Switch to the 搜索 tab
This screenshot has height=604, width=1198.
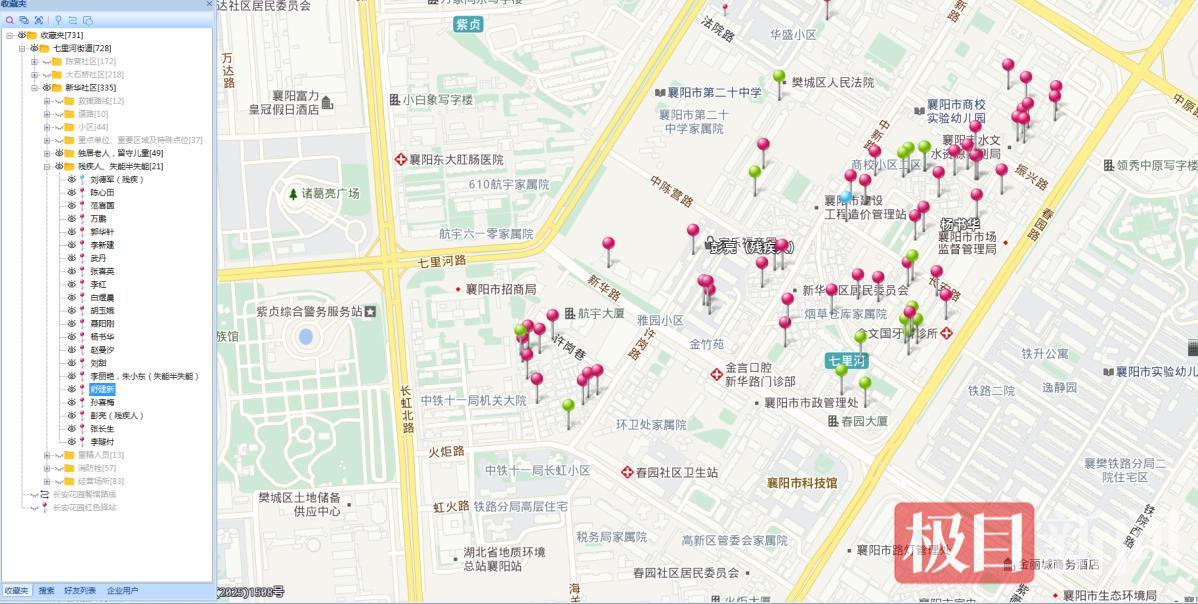(x=47, y=591)
